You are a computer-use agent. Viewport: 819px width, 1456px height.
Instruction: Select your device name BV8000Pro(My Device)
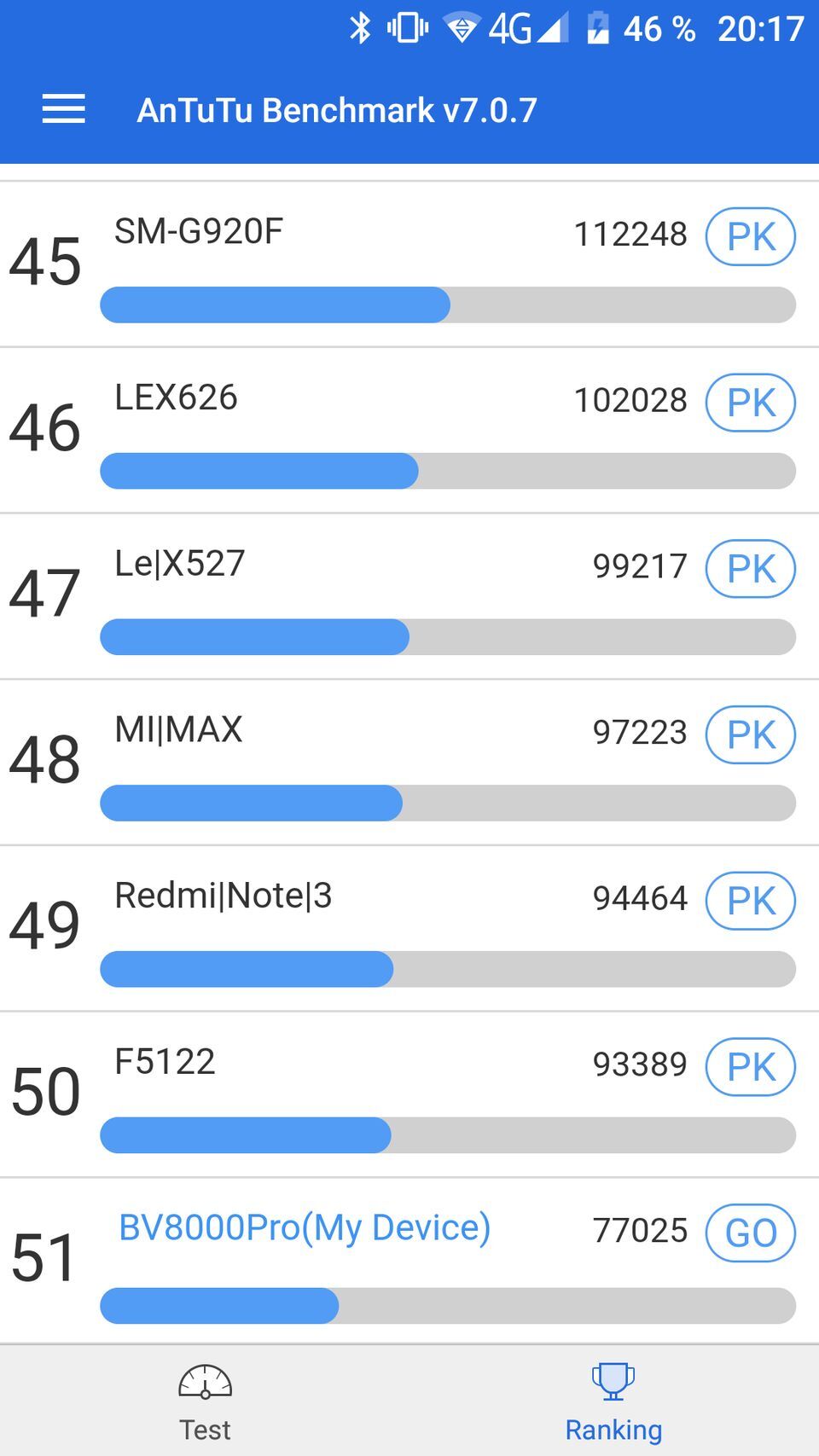coord(303,1227)
